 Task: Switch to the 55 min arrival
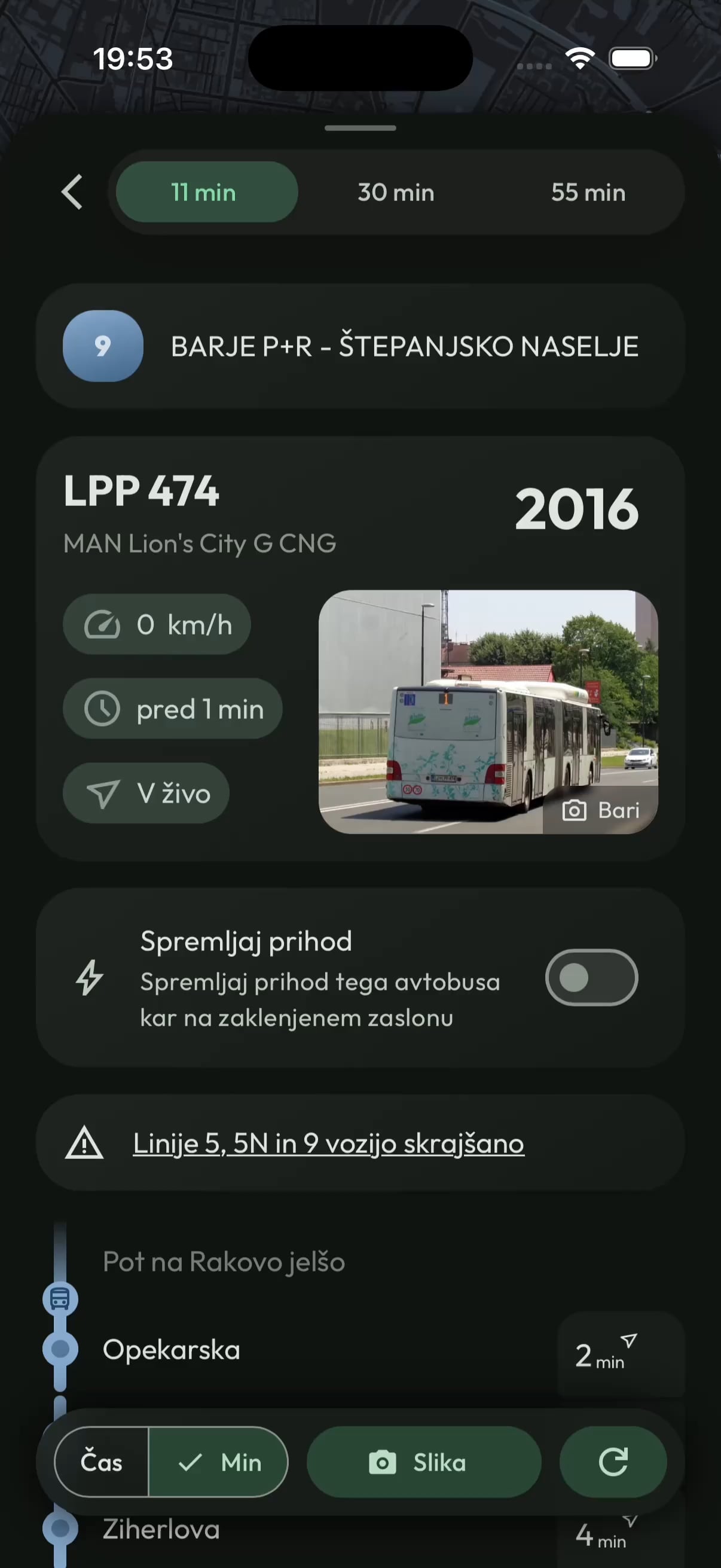[x=588, y=193]
